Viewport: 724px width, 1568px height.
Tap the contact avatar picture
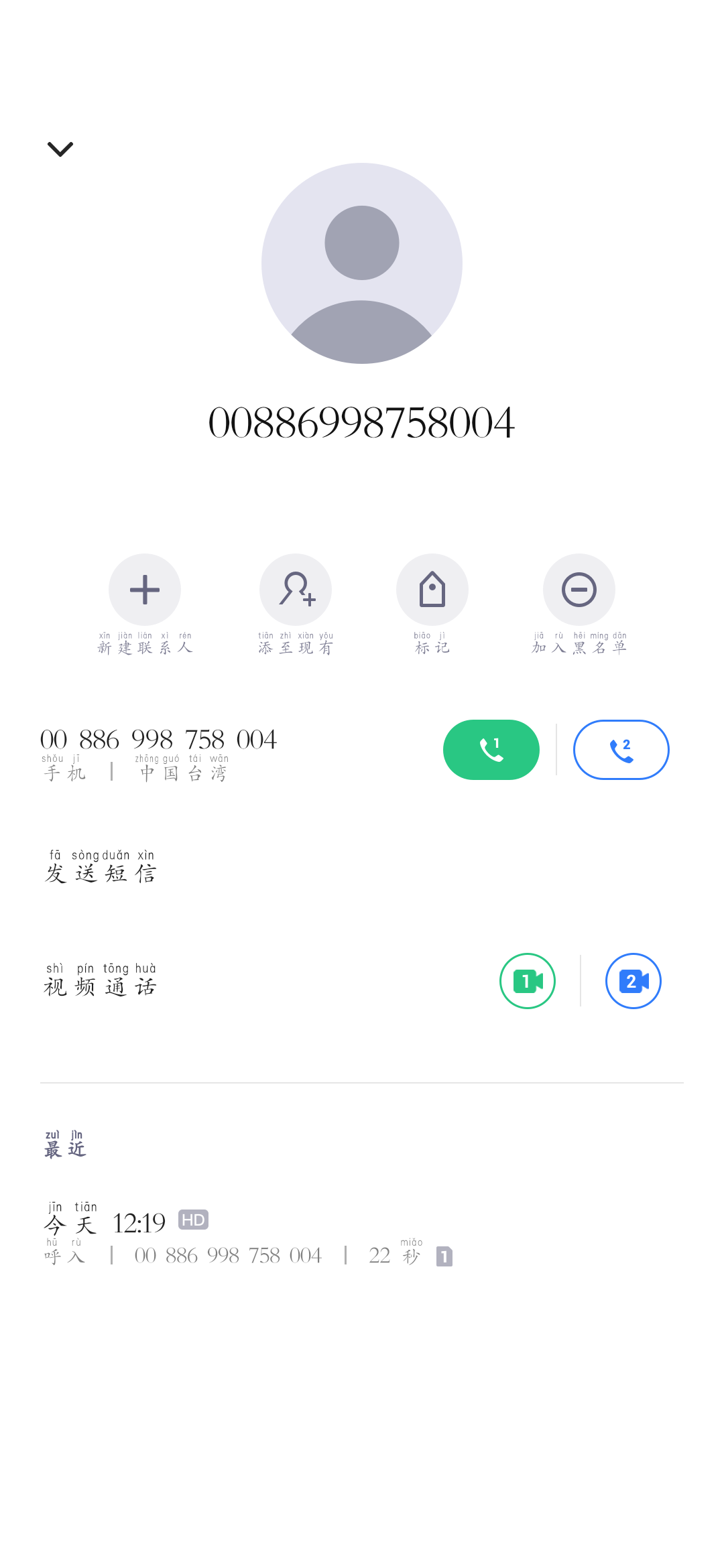362,263
